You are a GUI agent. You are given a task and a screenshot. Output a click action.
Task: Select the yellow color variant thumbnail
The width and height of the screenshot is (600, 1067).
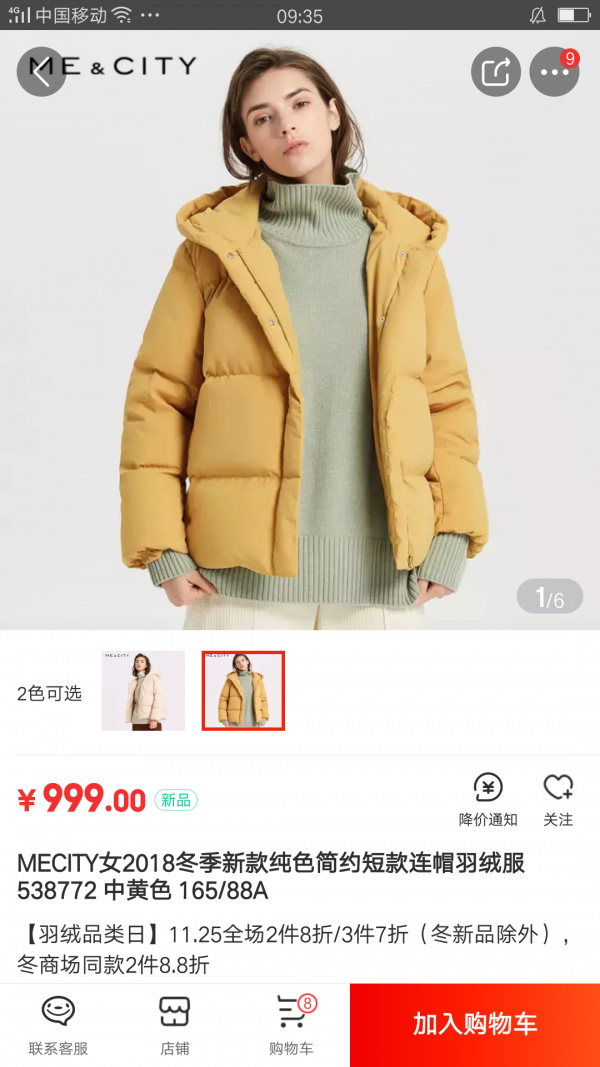pos(243,690)
